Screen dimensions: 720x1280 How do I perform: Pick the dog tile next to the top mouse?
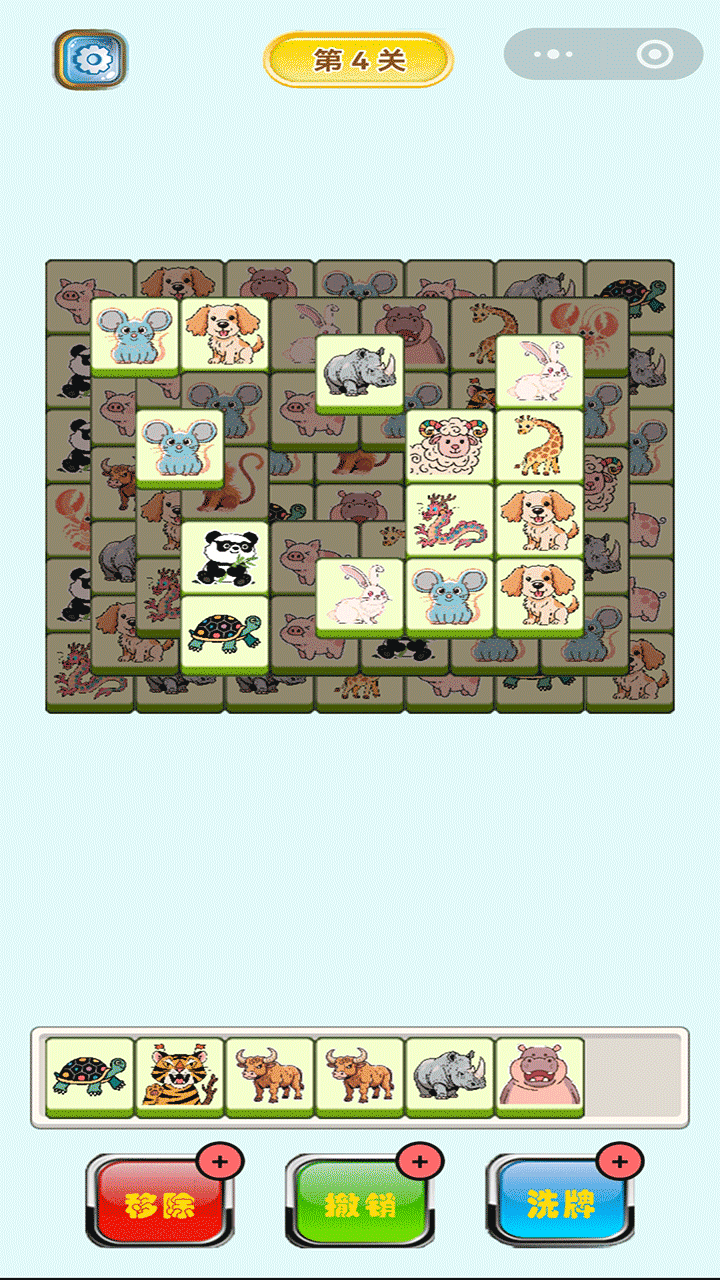point(225,335)
